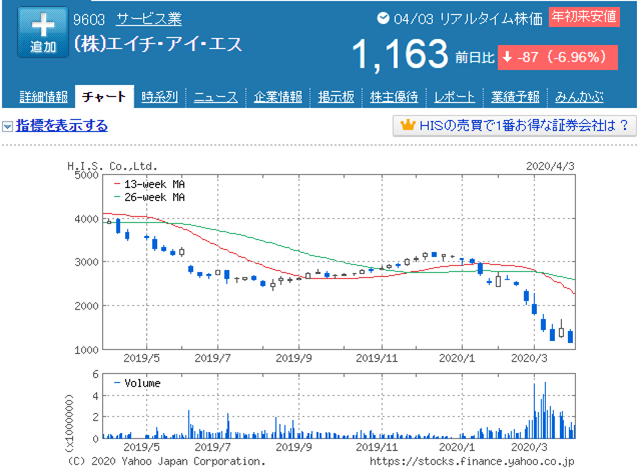Go to the ニュース tab
Screen dimensions: 637x474
click(216, 97)
